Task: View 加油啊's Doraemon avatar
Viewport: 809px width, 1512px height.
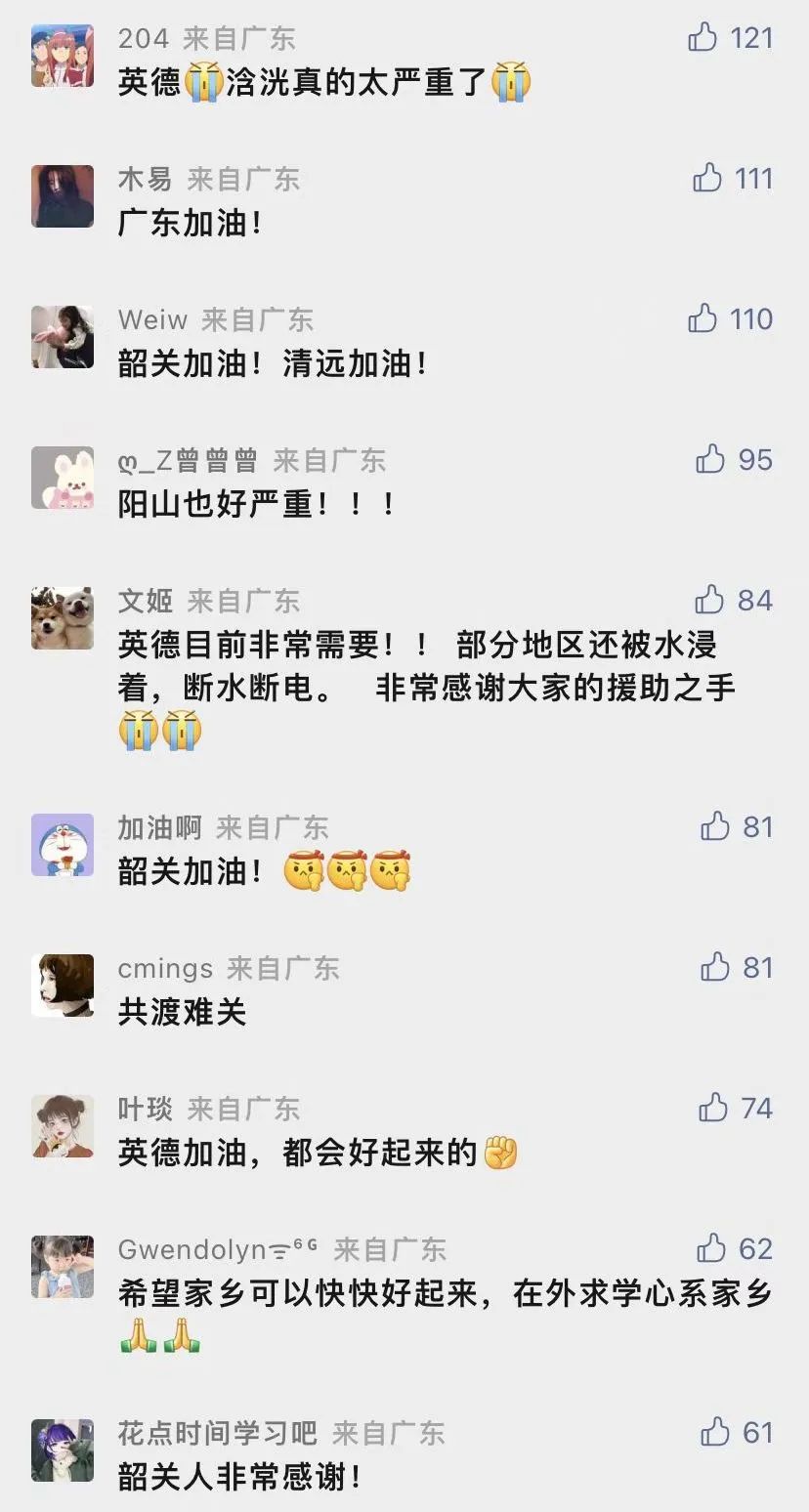Action: [x=63, y=845]
